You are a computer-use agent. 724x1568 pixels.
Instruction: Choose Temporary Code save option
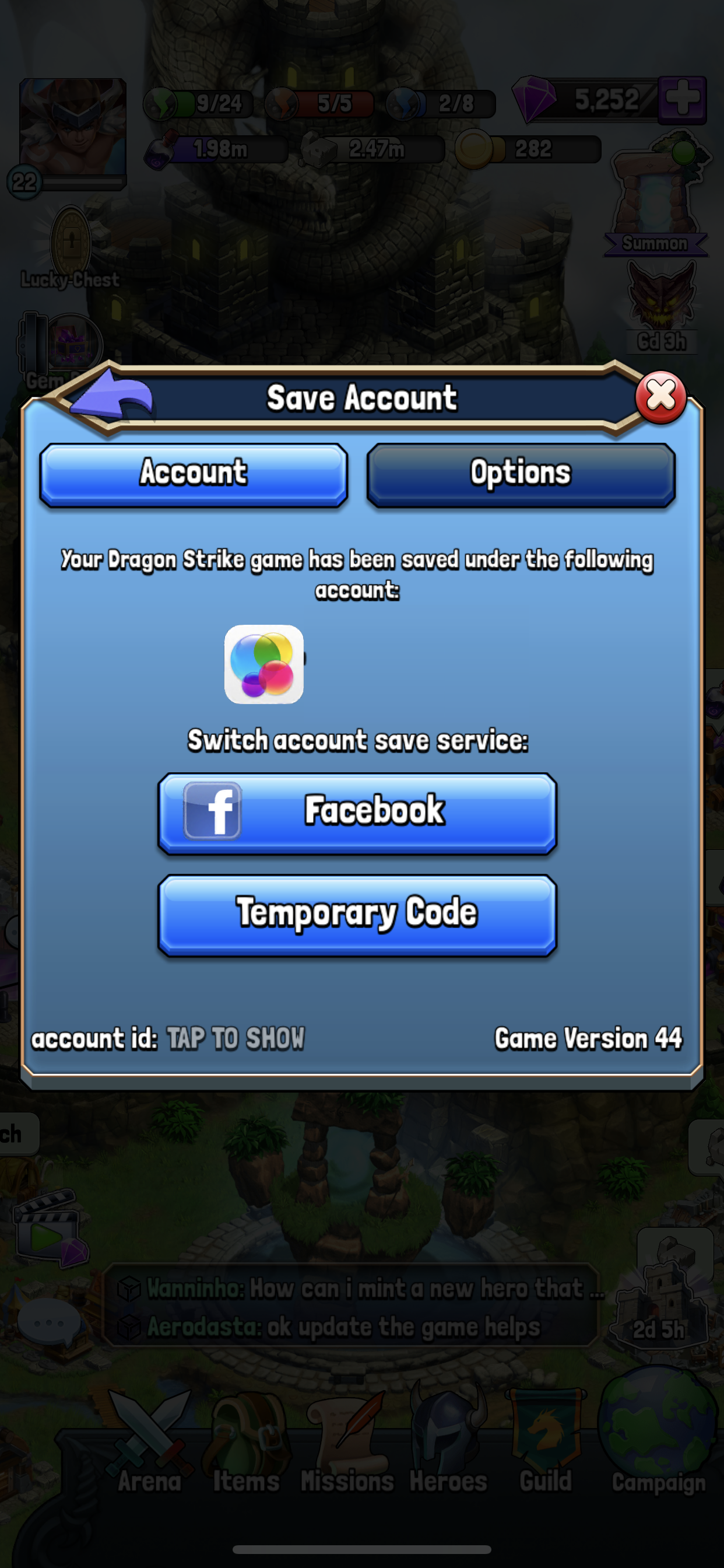tap(357, 914)
